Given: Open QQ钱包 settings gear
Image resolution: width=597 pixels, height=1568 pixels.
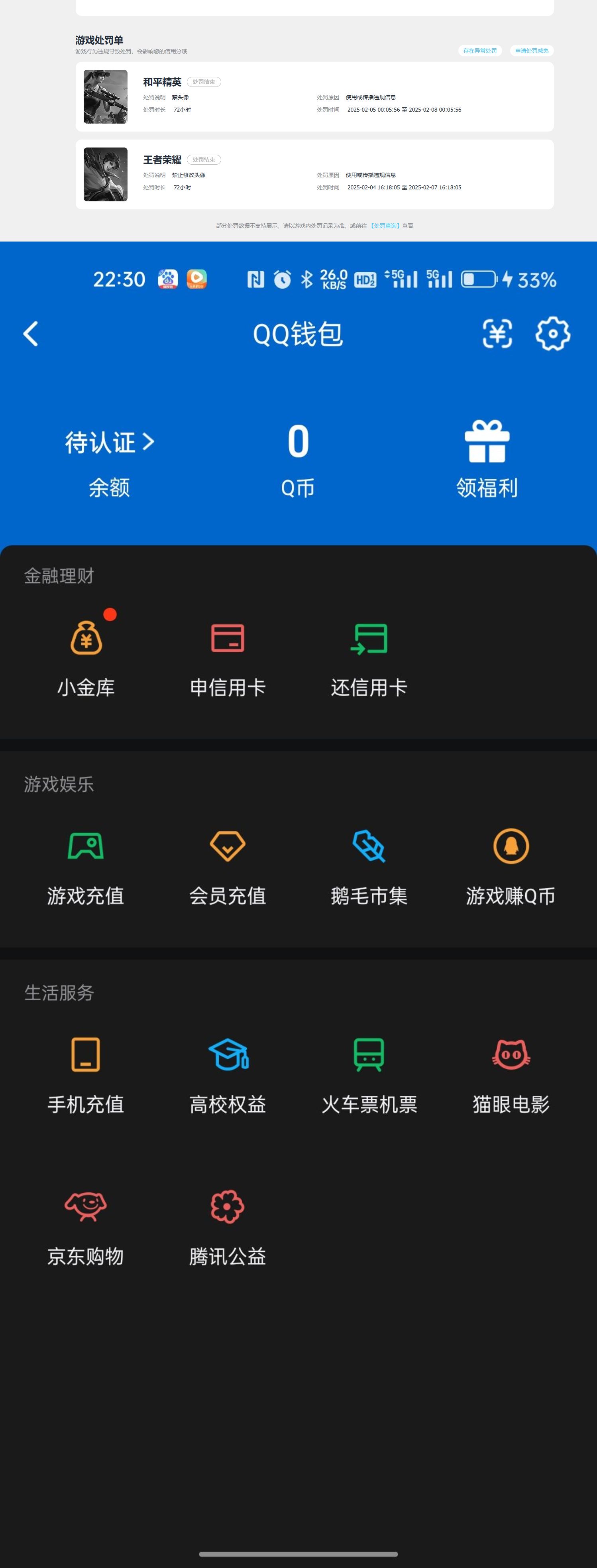Looking at the screenshot, I should pos(552,334).
